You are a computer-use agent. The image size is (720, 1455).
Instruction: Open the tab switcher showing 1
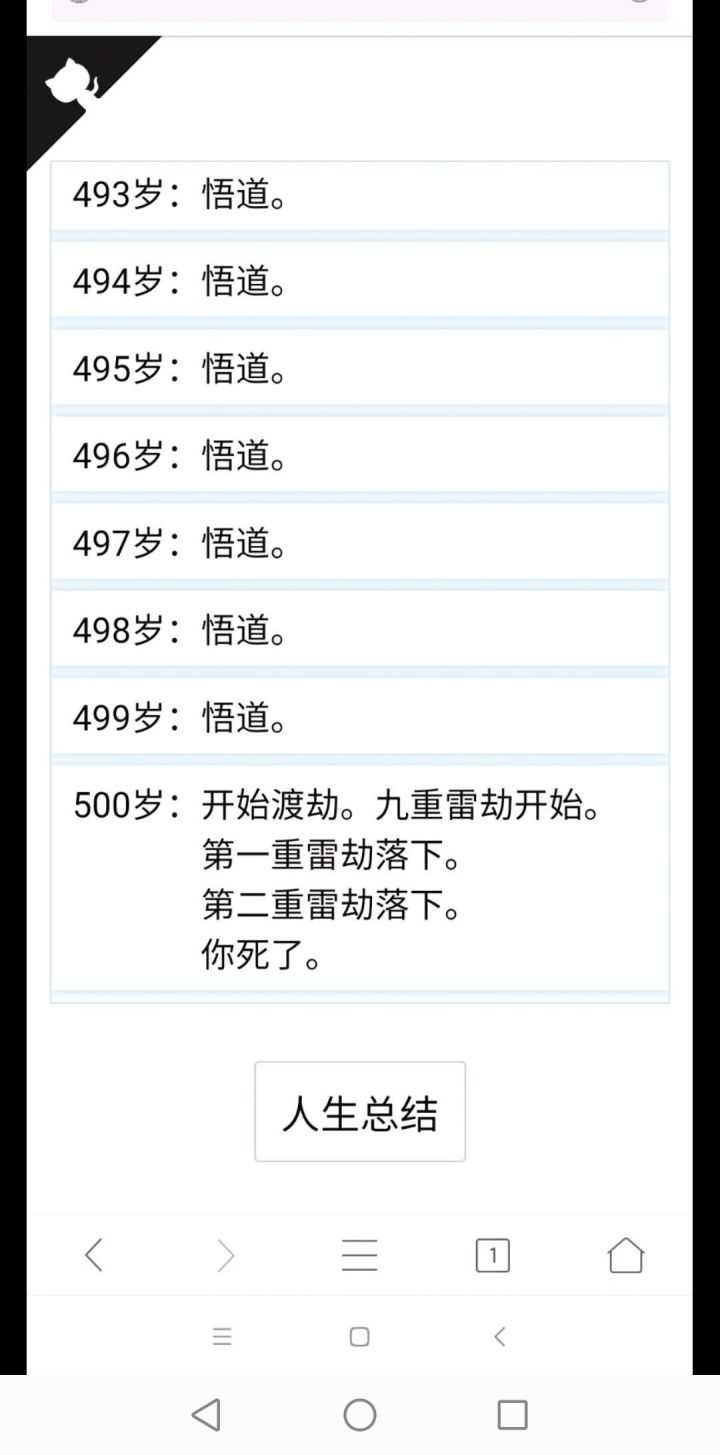click(x=493, y=1254)
